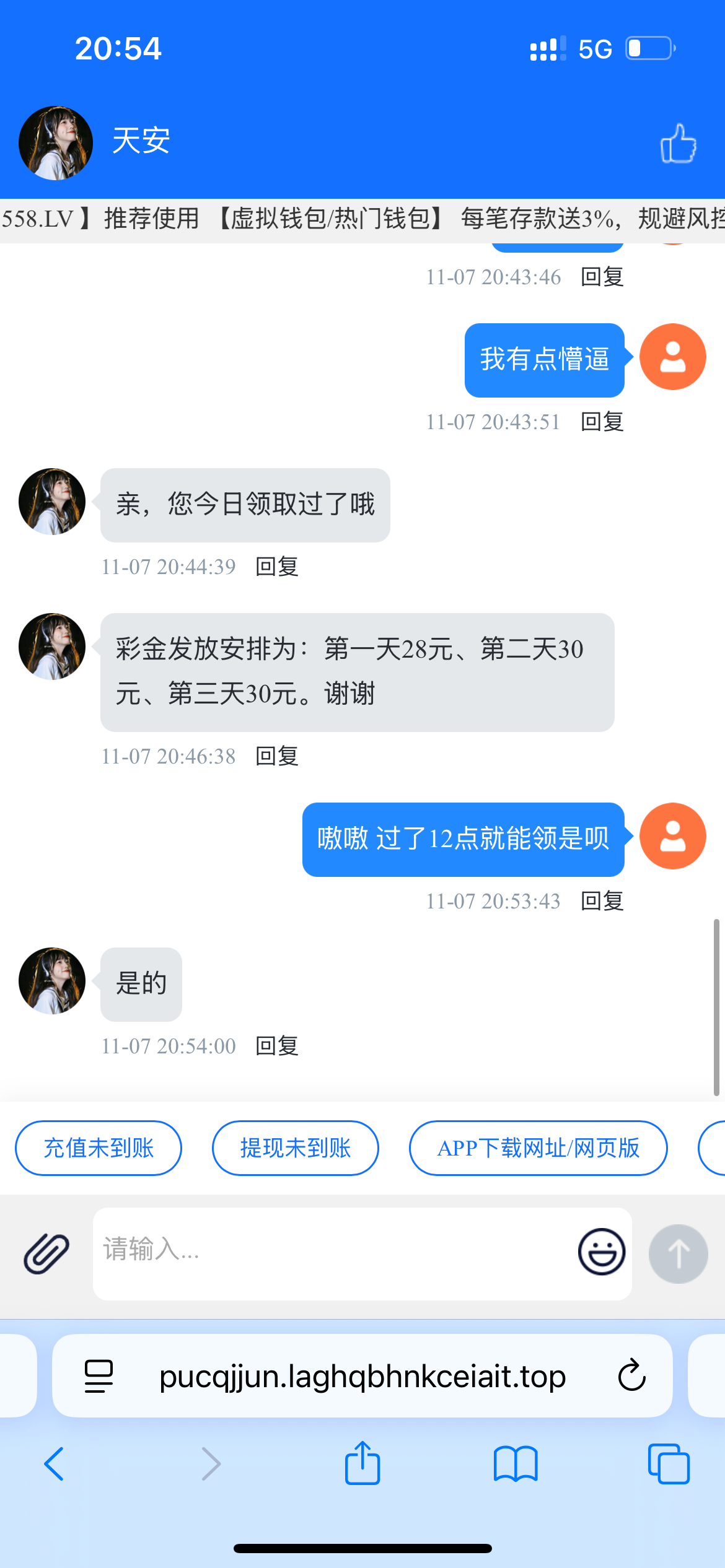Open page settings menu in address bar
Viewport: 725px width, 1568px height.
click(x=99, y=1376)
